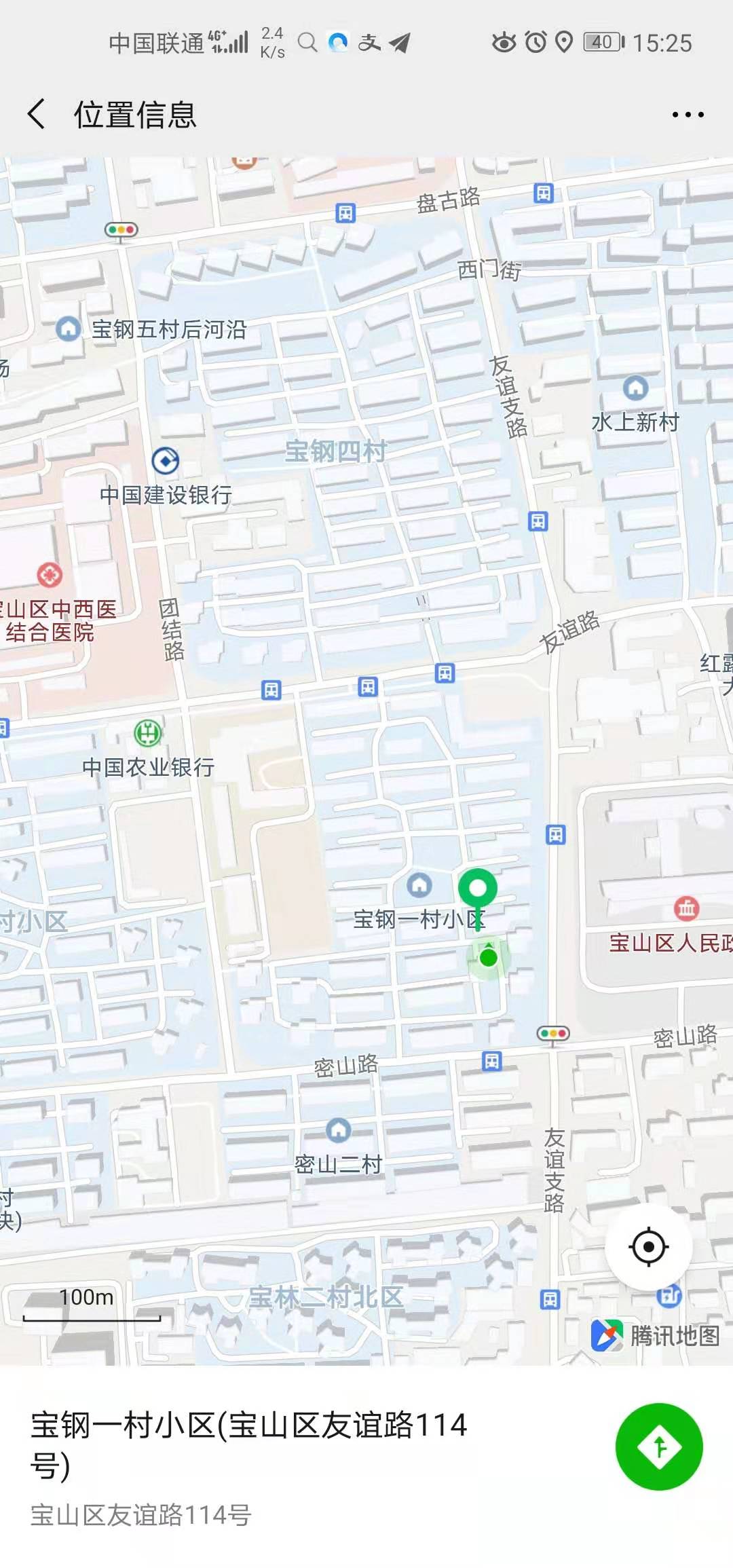Select the 水上新村 map marker
The image size is (733, 1568).
point(635,388)
